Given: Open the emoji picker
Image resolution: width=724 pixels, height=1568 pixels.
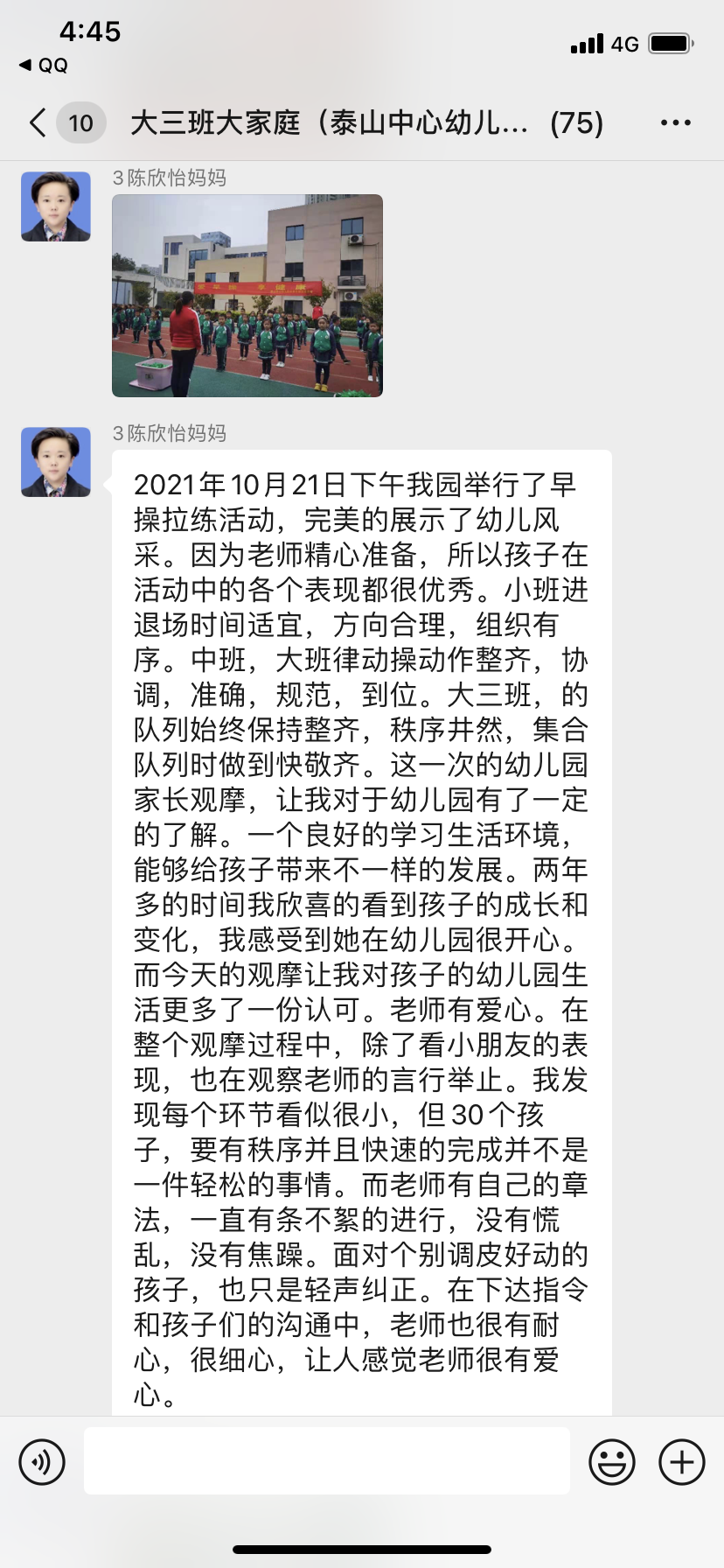Looking at the screenshot, I should tap(612, 1461).
